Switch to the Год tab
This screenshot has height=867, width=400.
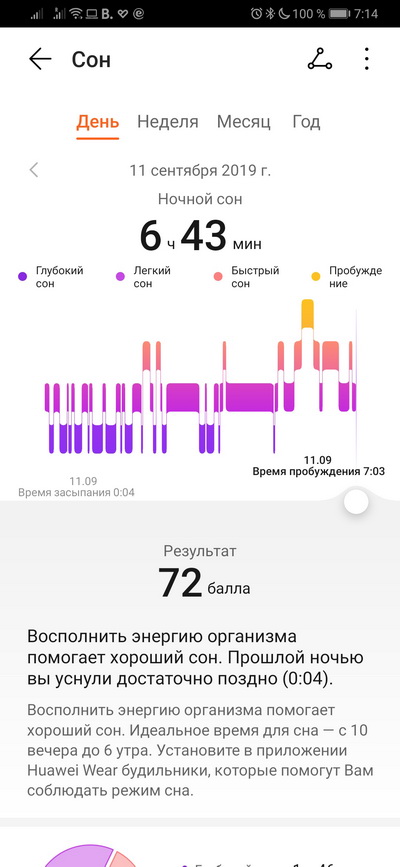306,122
